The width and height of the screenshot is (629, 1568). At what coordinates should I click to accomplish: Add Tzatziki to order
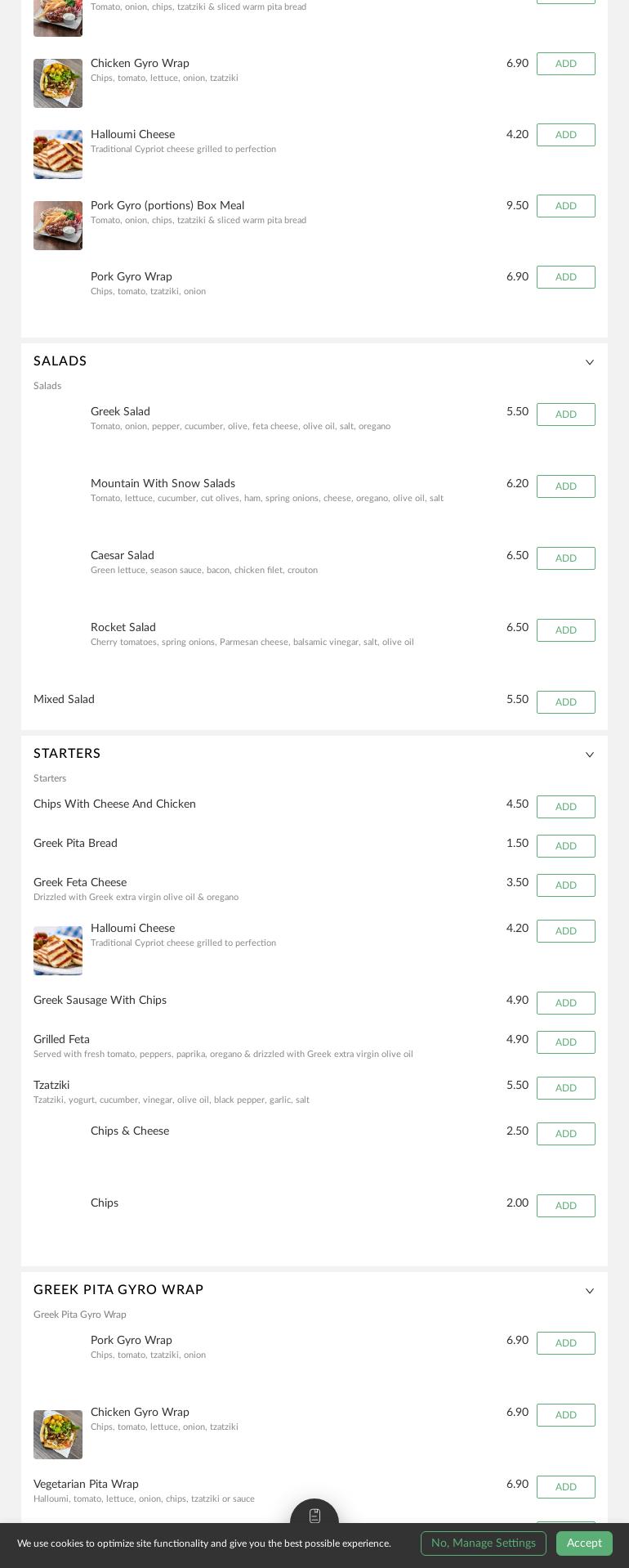pyautogui.click(x=566, y=1088)
